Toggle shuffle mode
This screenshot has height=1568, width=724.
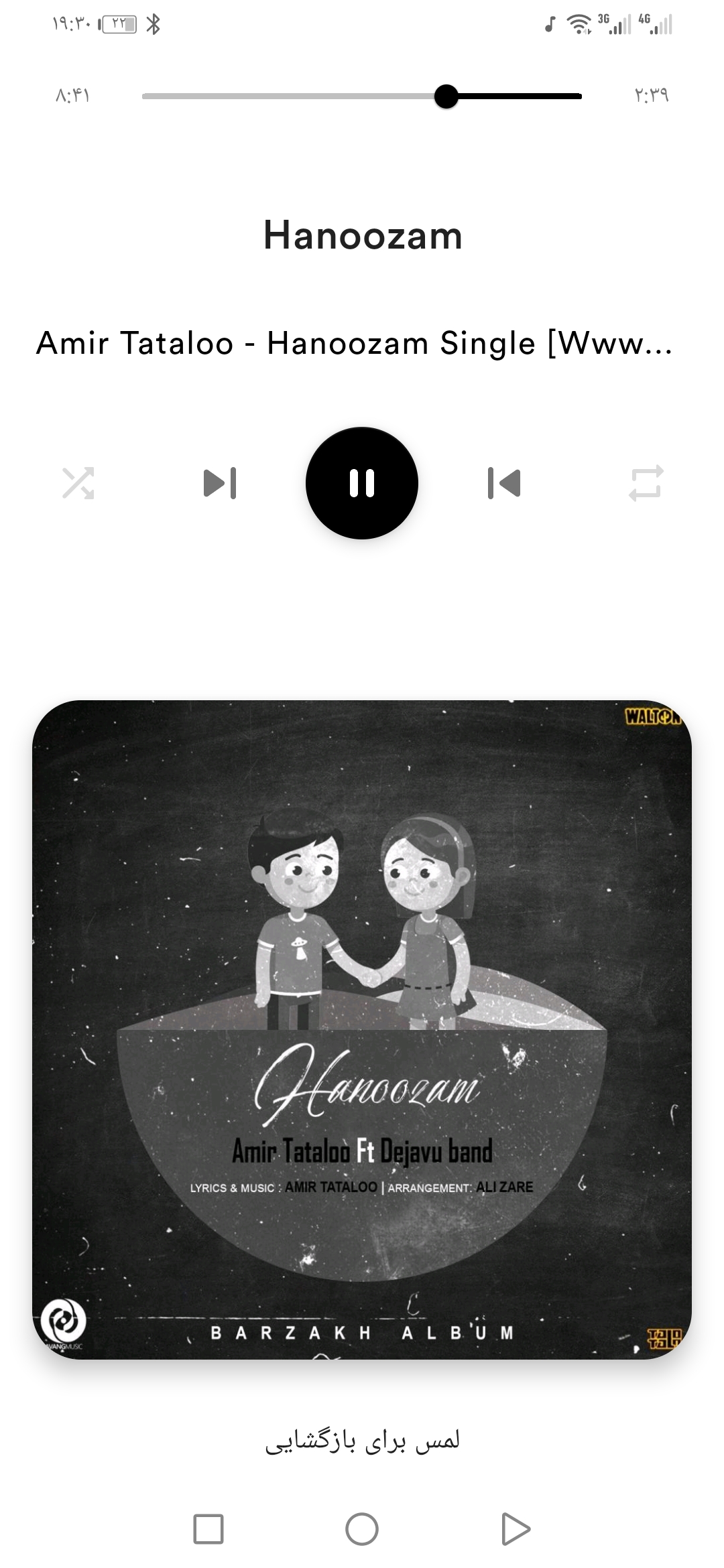coord(78,483)
